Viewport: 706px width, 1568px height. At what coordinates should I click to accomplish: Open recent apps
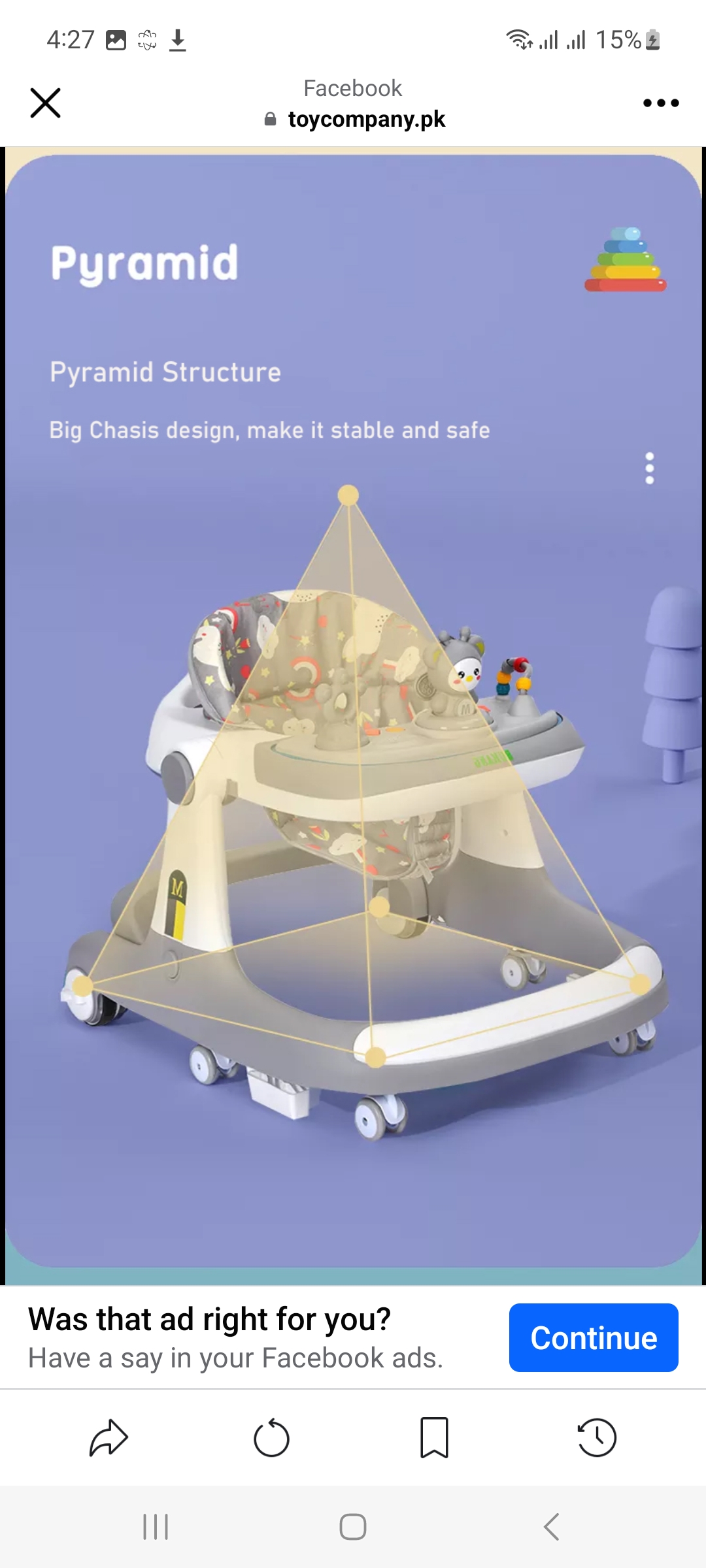coord(156,1527)
